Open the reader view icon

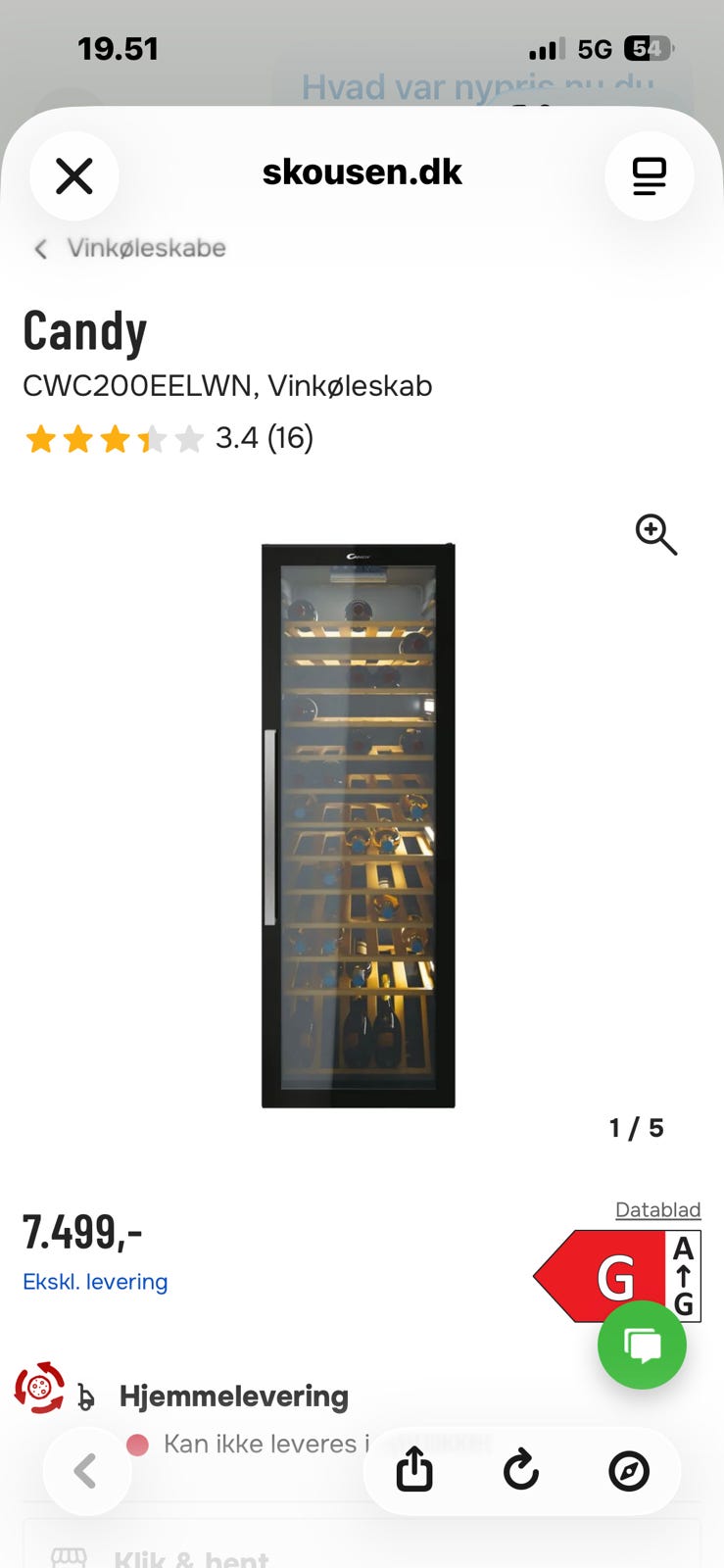649,176
